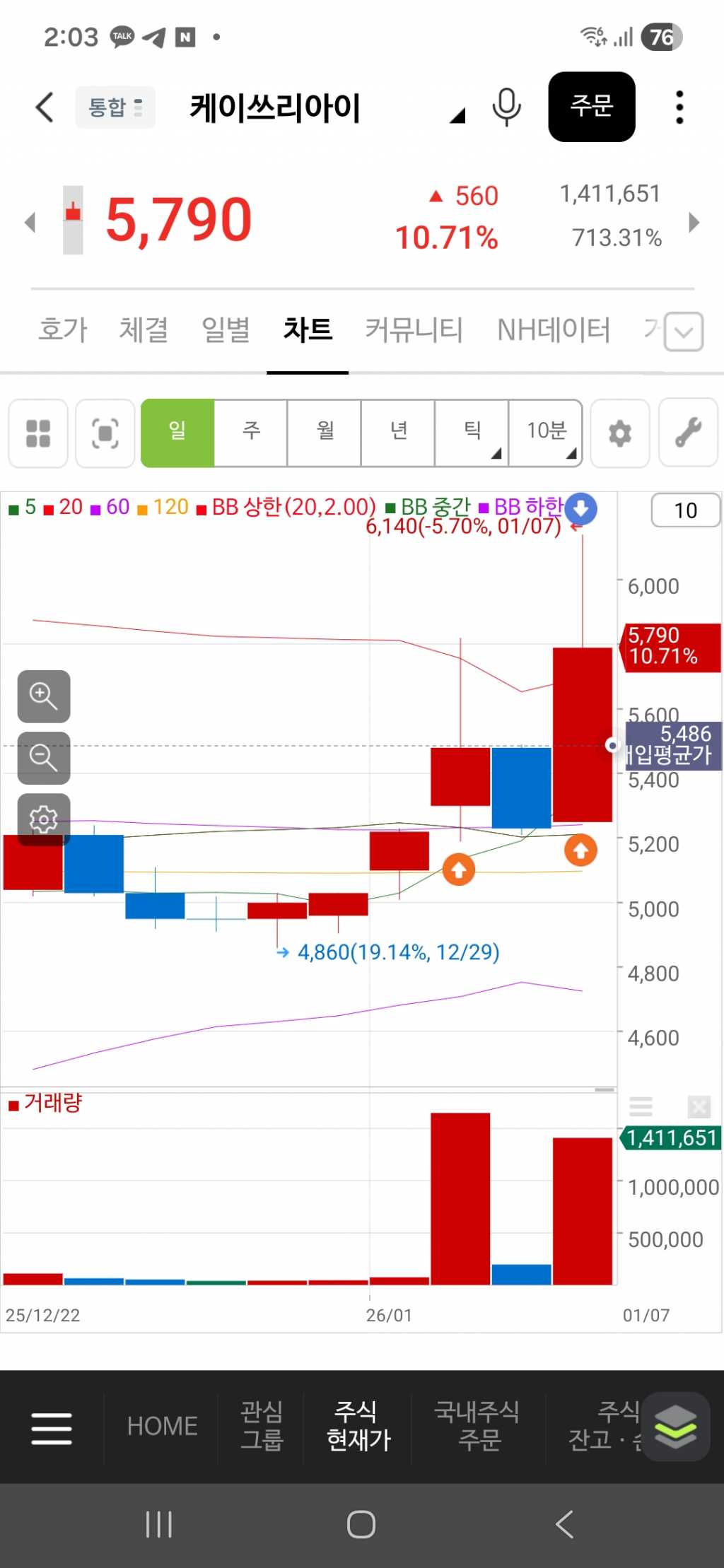Open the hamburger menu in the bottom bar
Viewport: 724px width, 1568px height.
pos(52,1428)
